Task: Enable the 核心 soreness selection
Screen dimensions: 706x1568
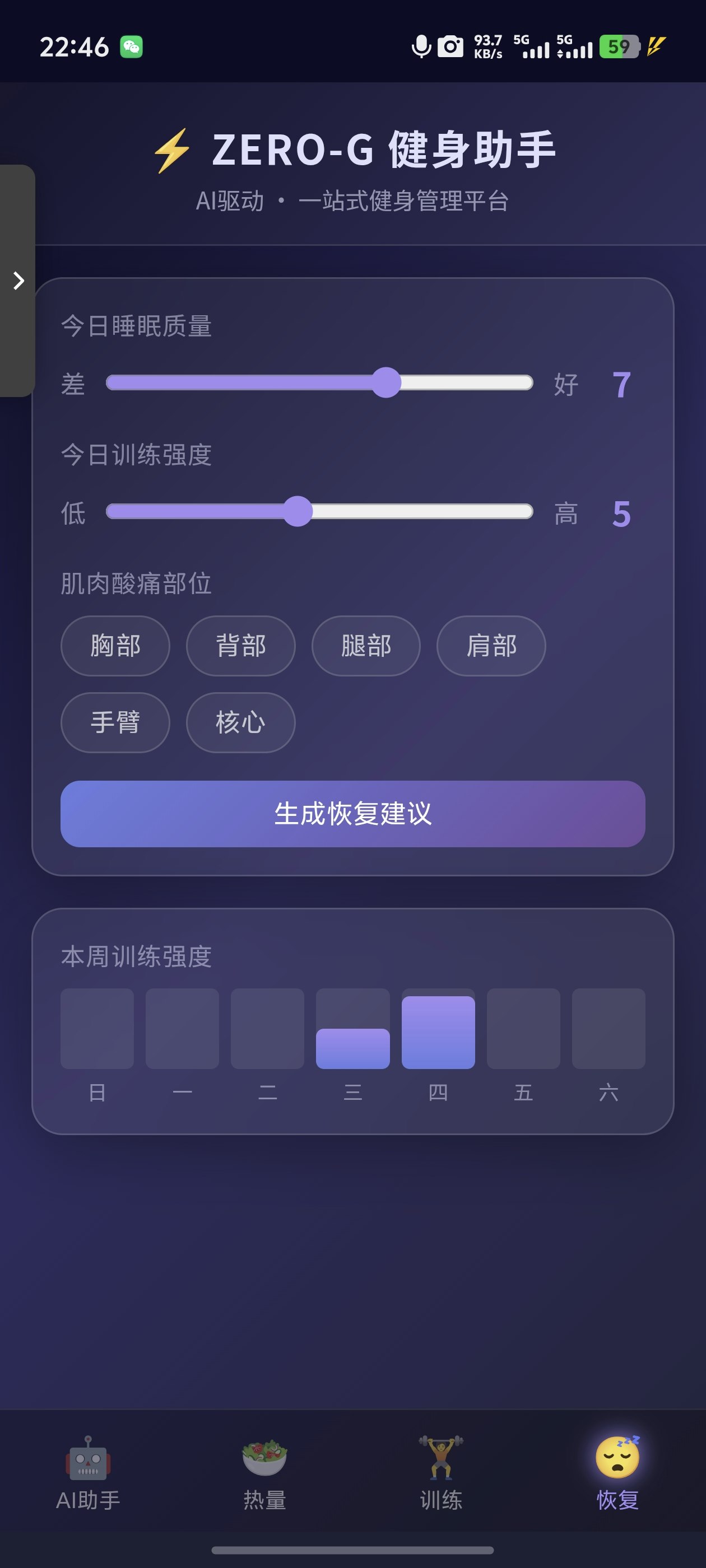Action: point(240,722)
